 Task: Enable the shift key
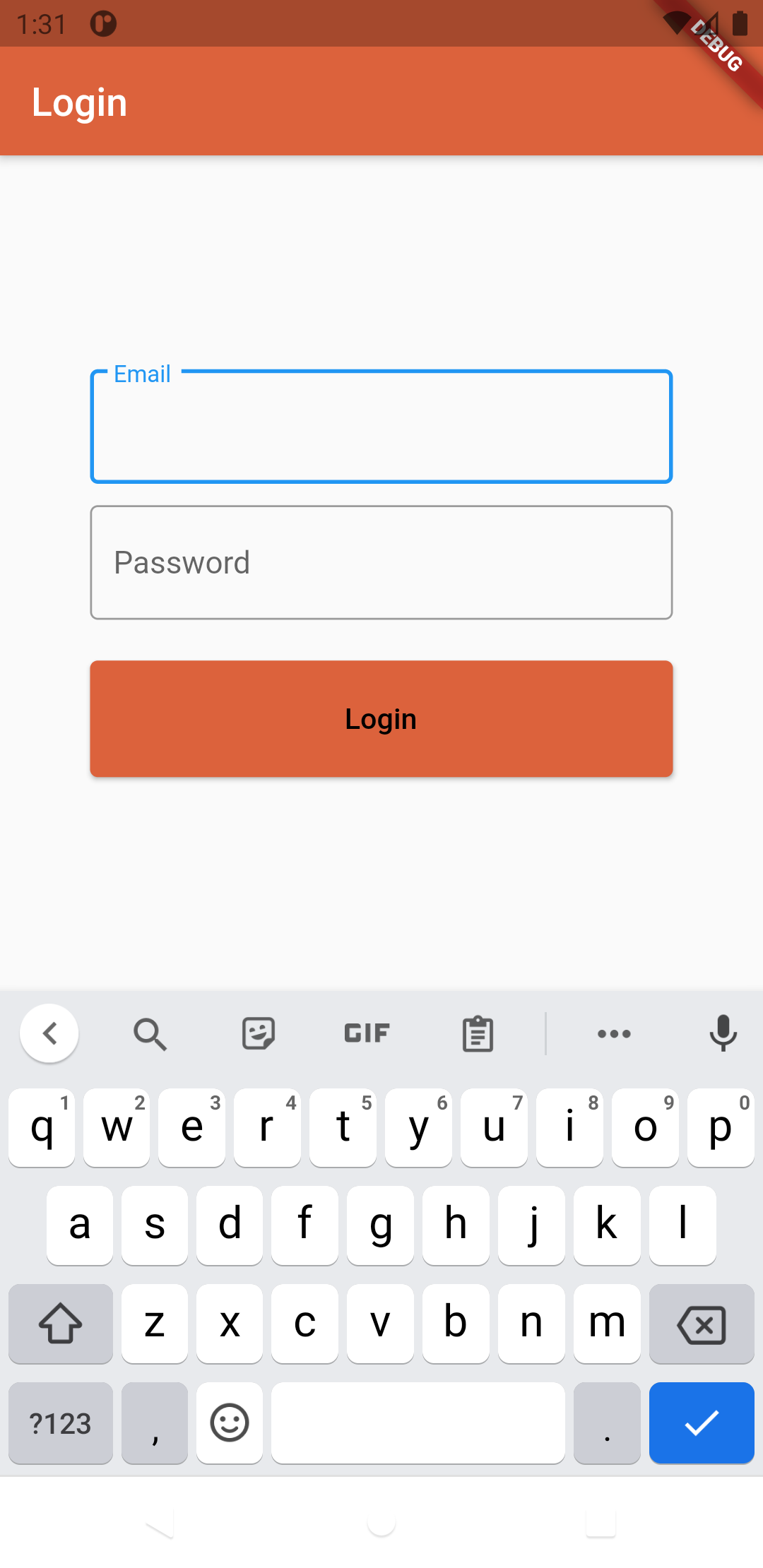point(61,1324)
